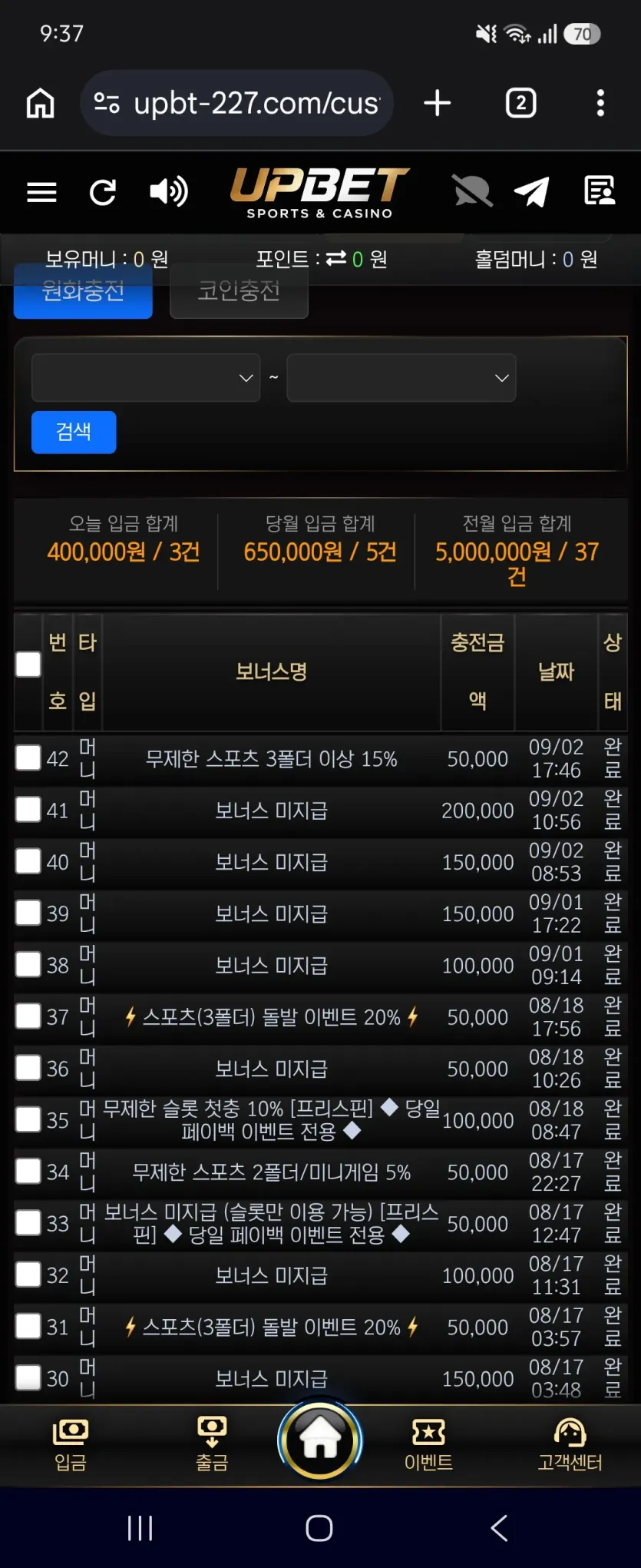Expand the start date dropdown
641x1568 pixels.
tap(146, 378)
